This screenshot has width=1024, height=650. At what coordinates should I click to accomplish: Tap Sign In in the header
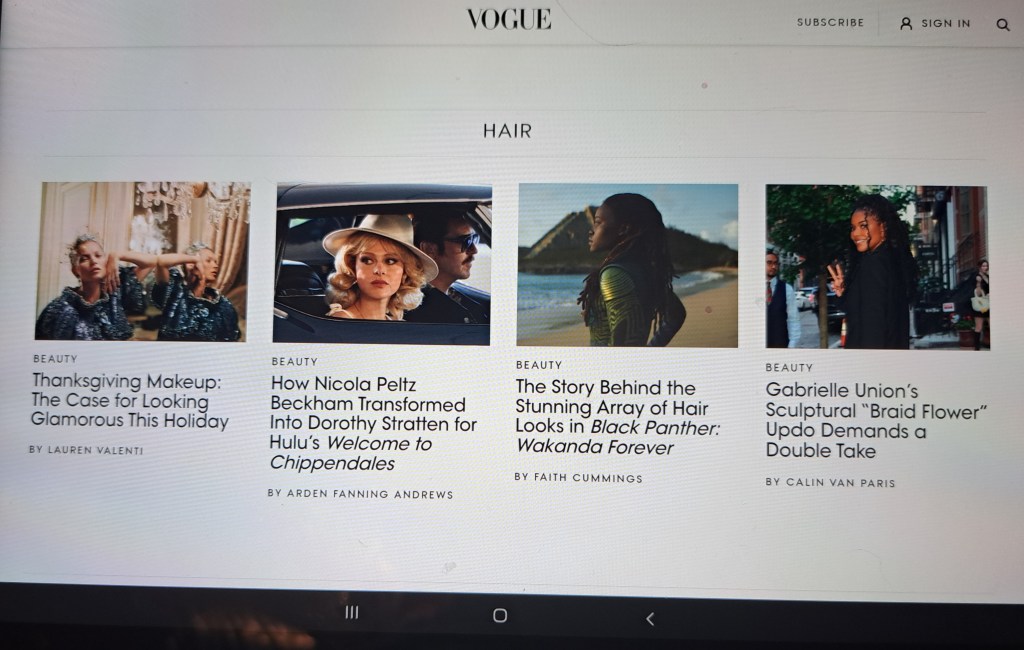pos(935,23)
